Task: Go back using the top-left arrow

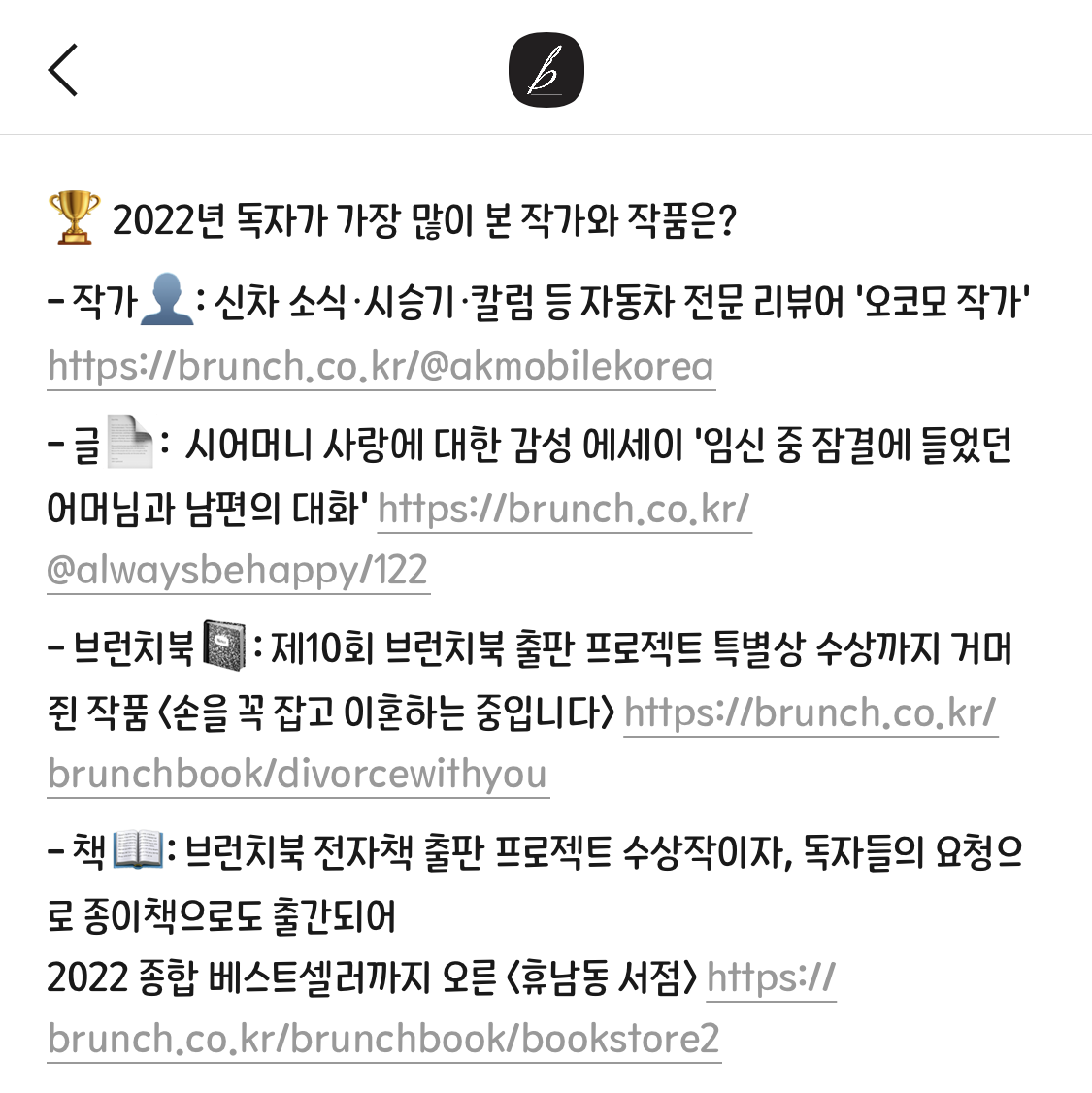Action: coord(63,70)
